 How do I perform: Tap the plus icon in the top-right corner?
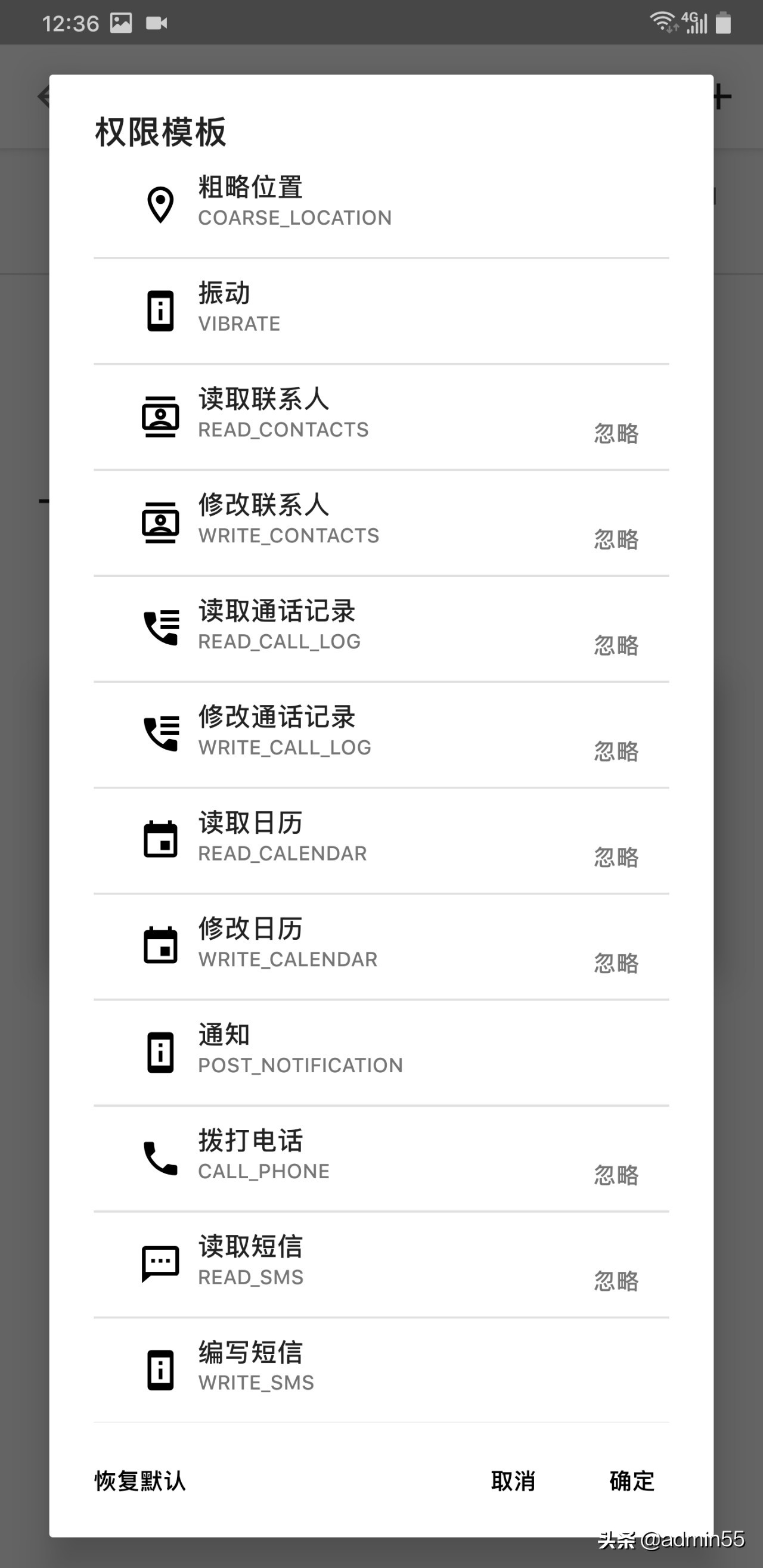[x=722, y=96]
